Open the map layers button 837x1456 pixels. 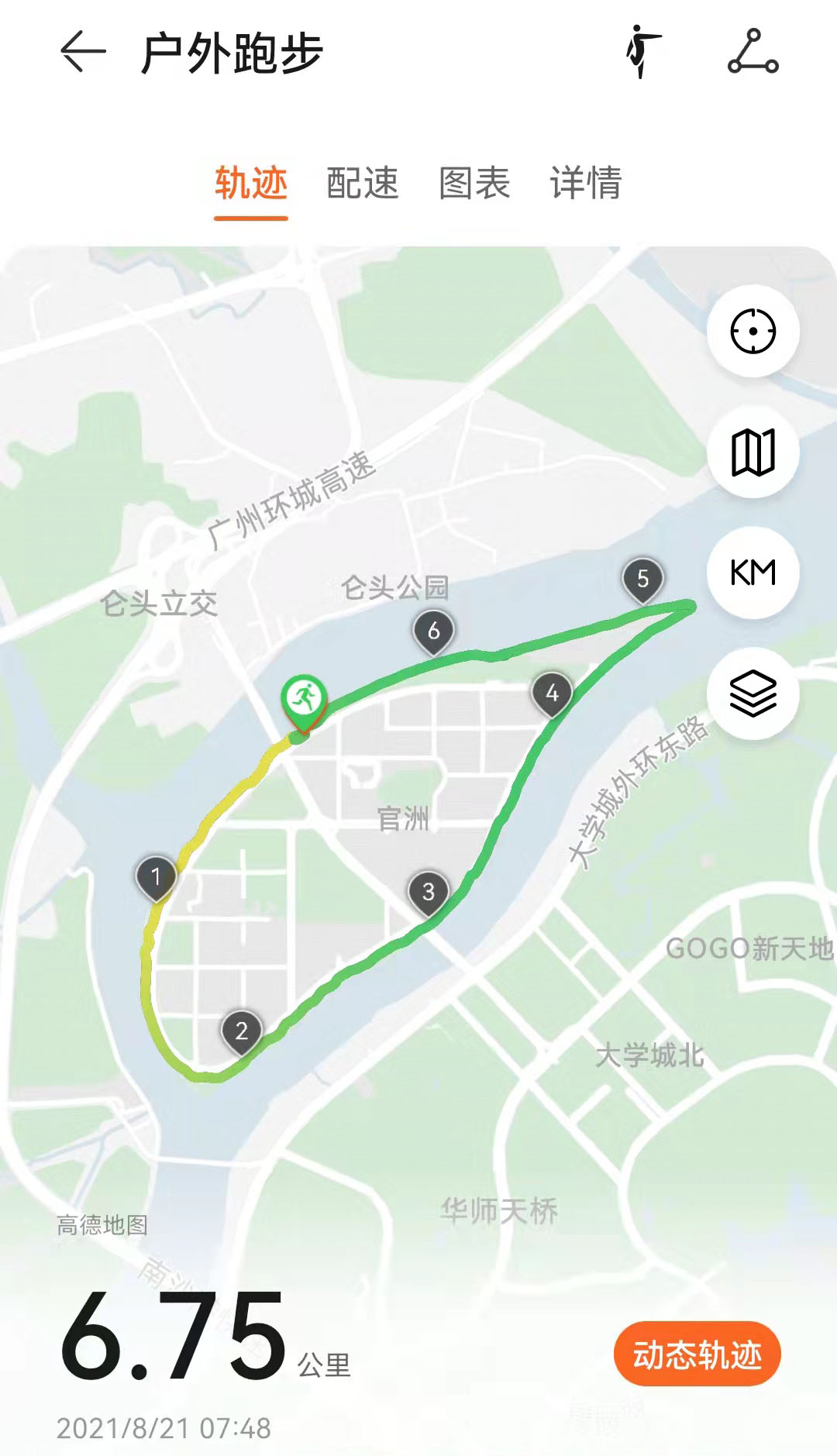[753, 694]
